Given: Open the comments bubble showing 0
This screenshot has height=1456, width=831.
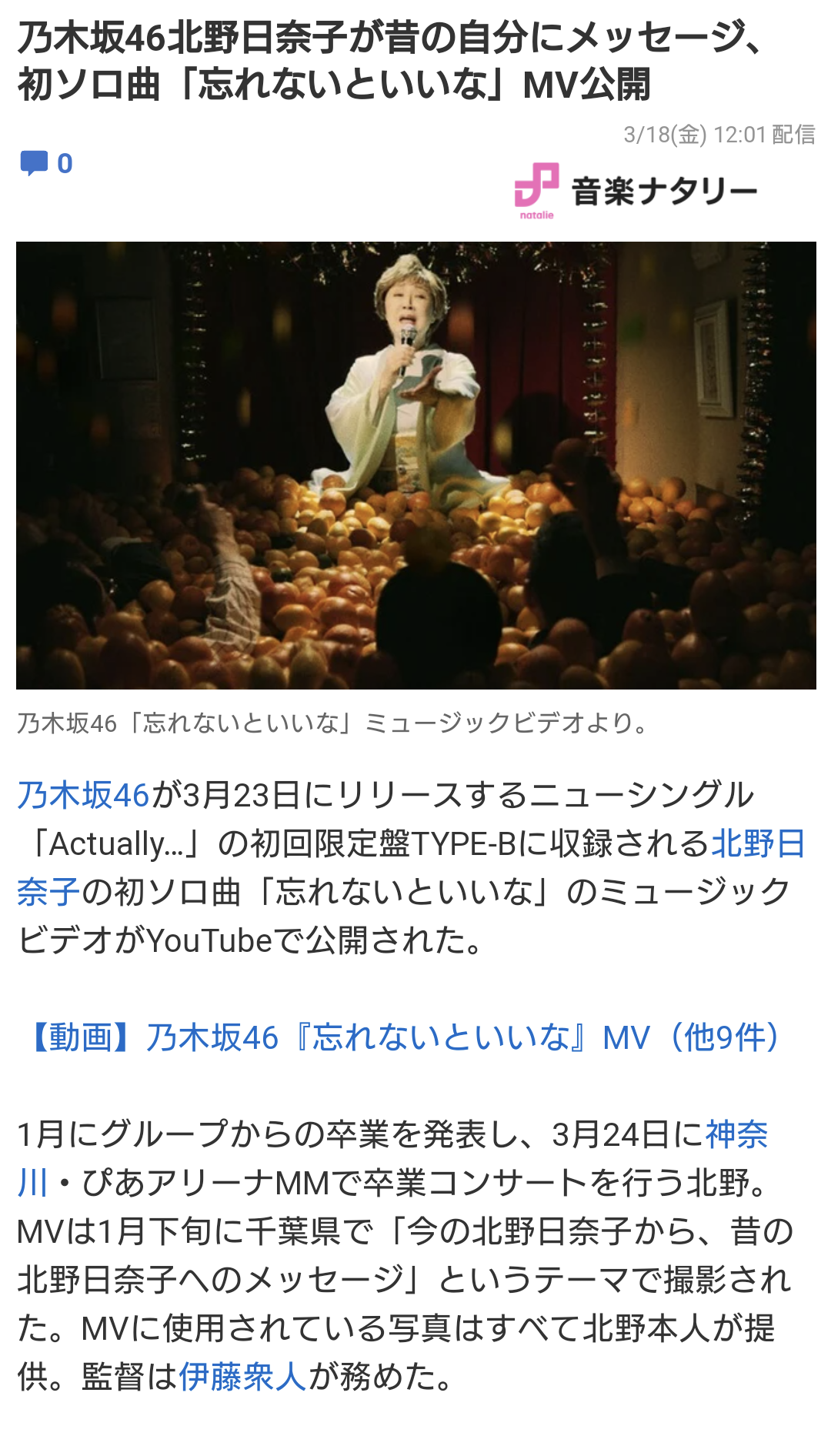Looking at the screenshot, I should (x=46, y=163).
